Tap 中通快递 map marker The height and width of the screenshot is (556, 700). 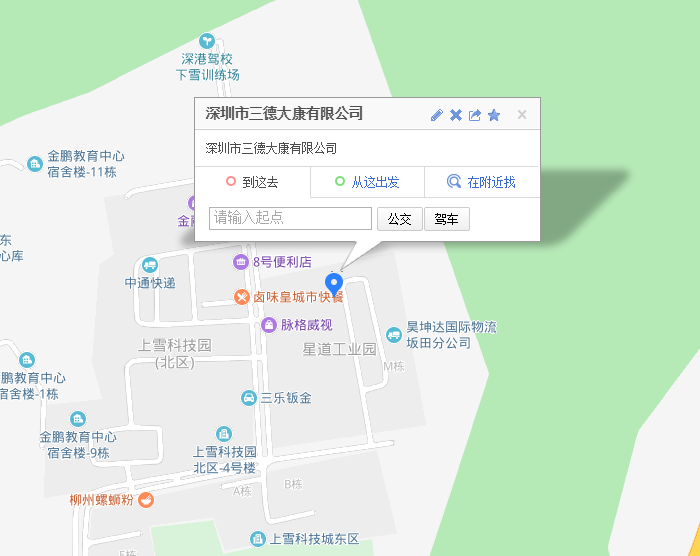[150, 265]
